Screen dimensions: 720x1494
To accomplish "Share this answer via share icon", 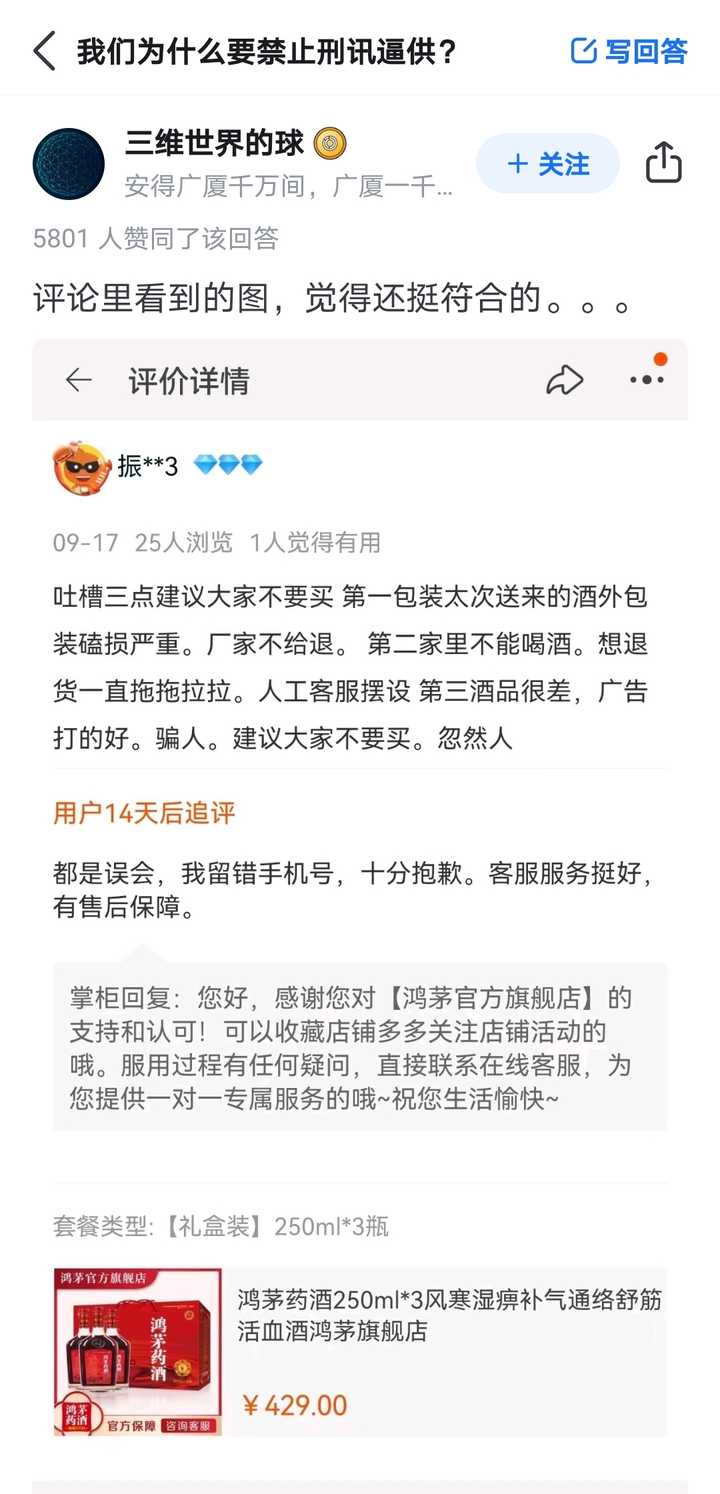I will click(664, 163).
